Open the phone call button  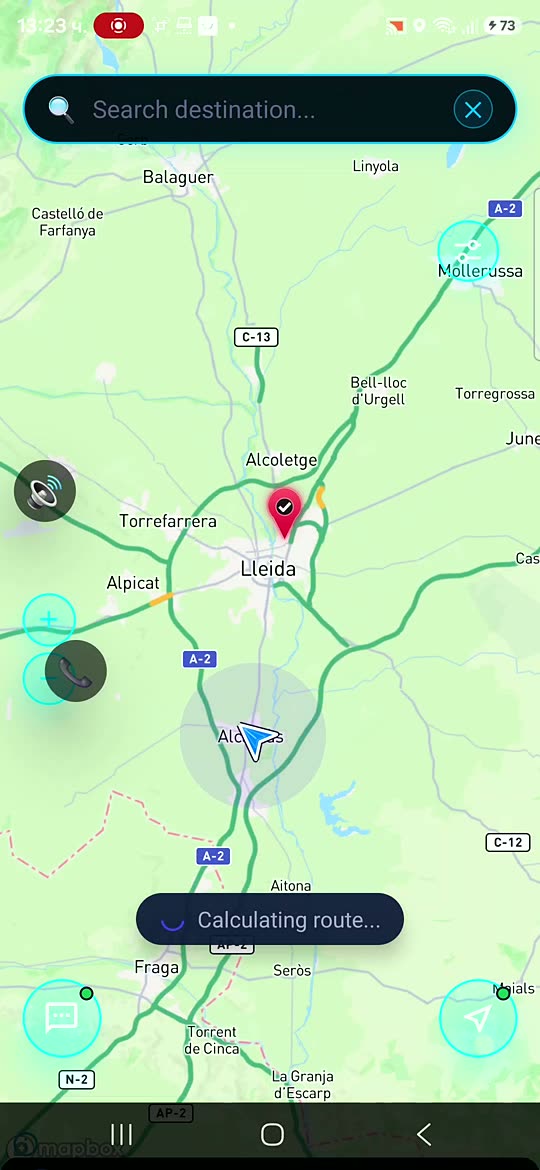76,671
